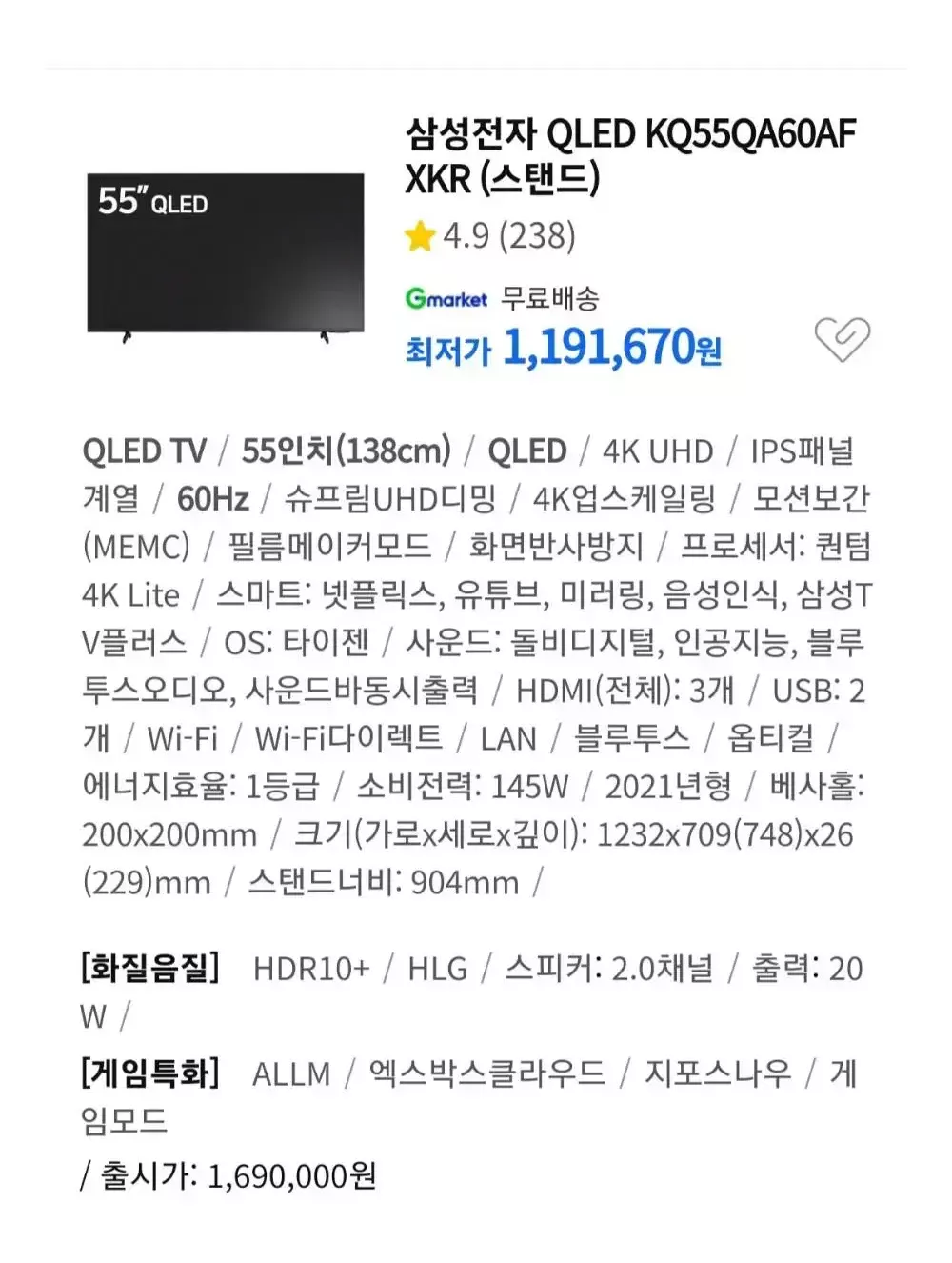The image size is (952, 1263).
Task: Open the 4.9 star rating reviews
Action: 491,236
